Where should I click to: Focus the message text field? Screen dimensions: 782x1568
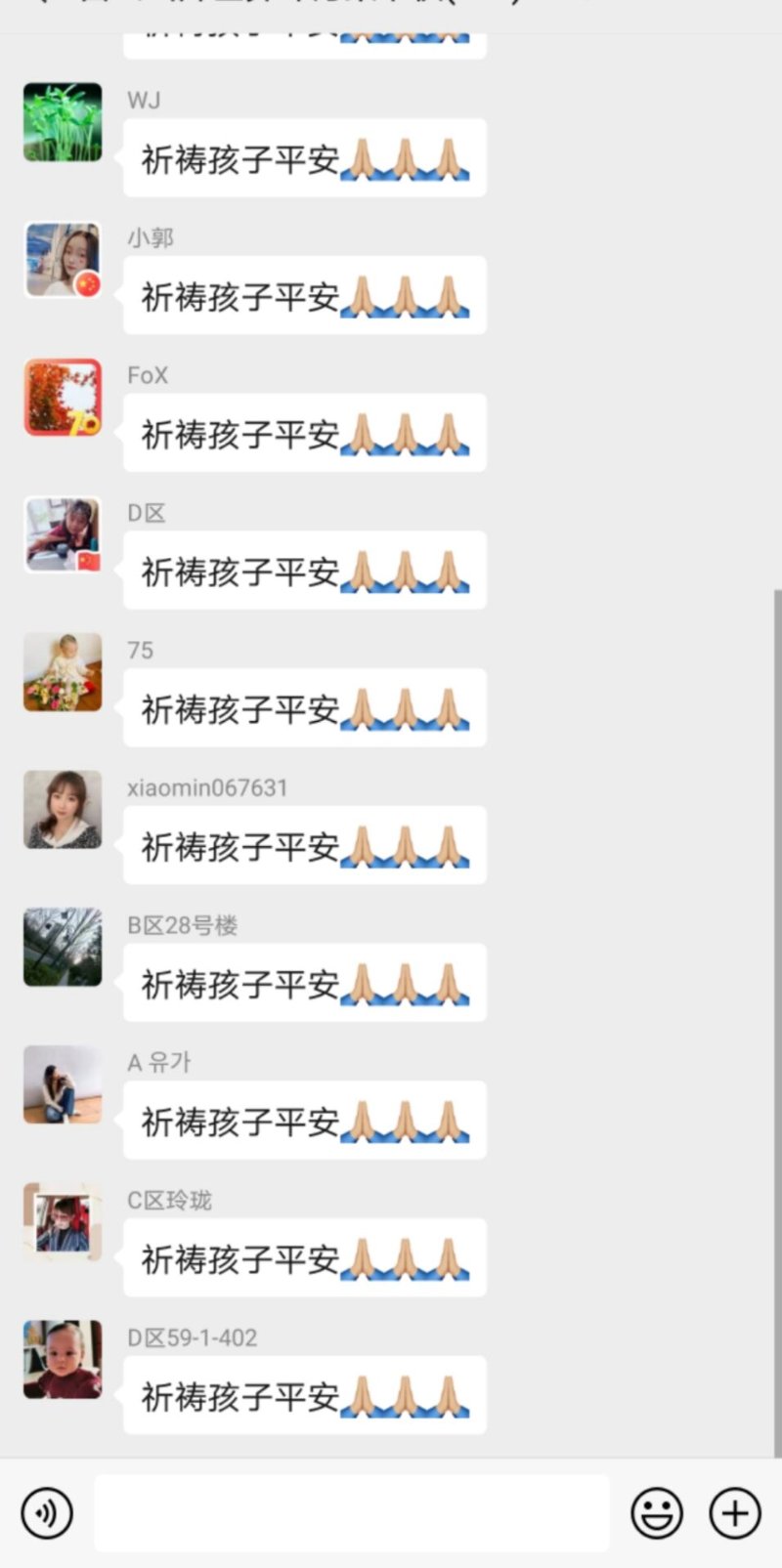[x=352, y=1513]
